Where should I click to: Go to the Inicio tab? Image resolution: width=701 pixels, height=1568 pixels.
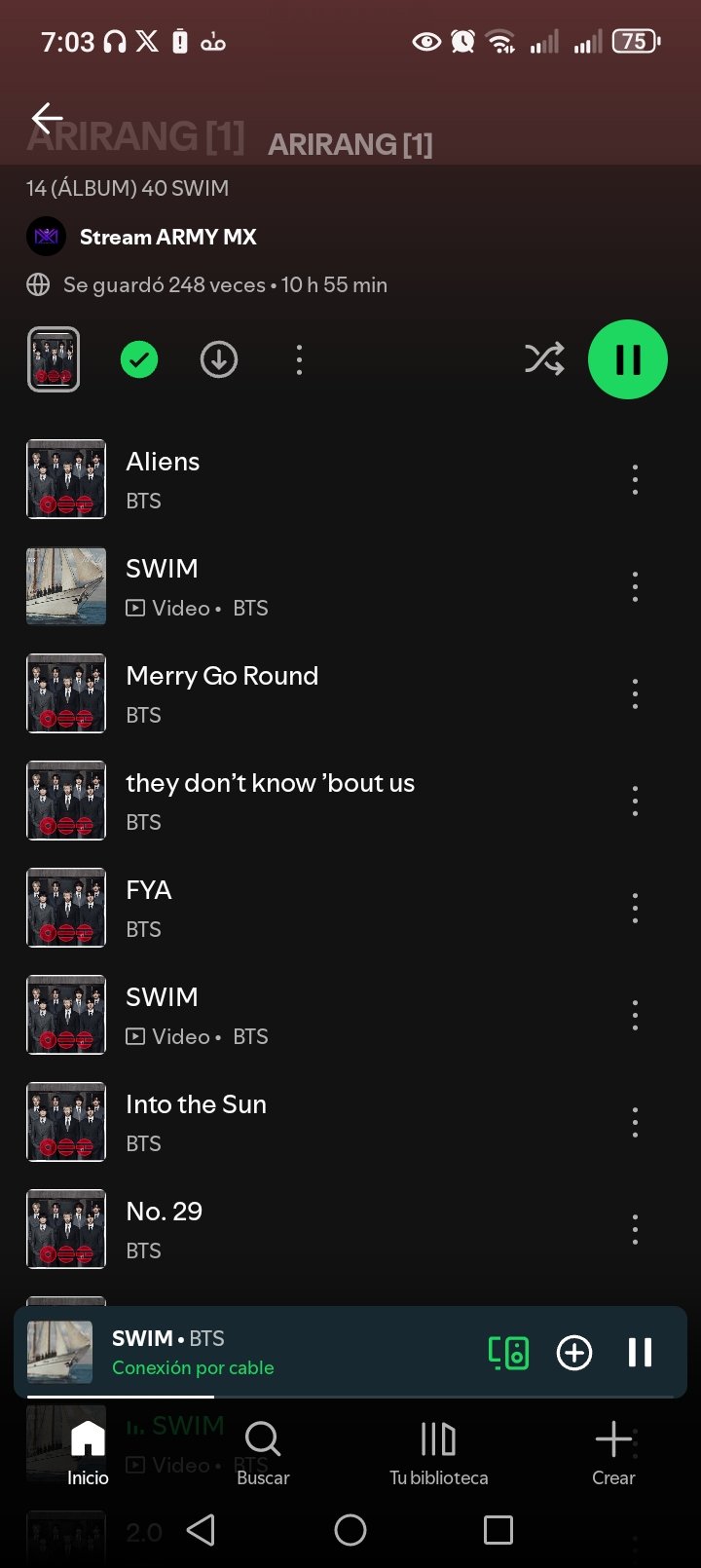pyautogui.click(x=88, y=1451)
